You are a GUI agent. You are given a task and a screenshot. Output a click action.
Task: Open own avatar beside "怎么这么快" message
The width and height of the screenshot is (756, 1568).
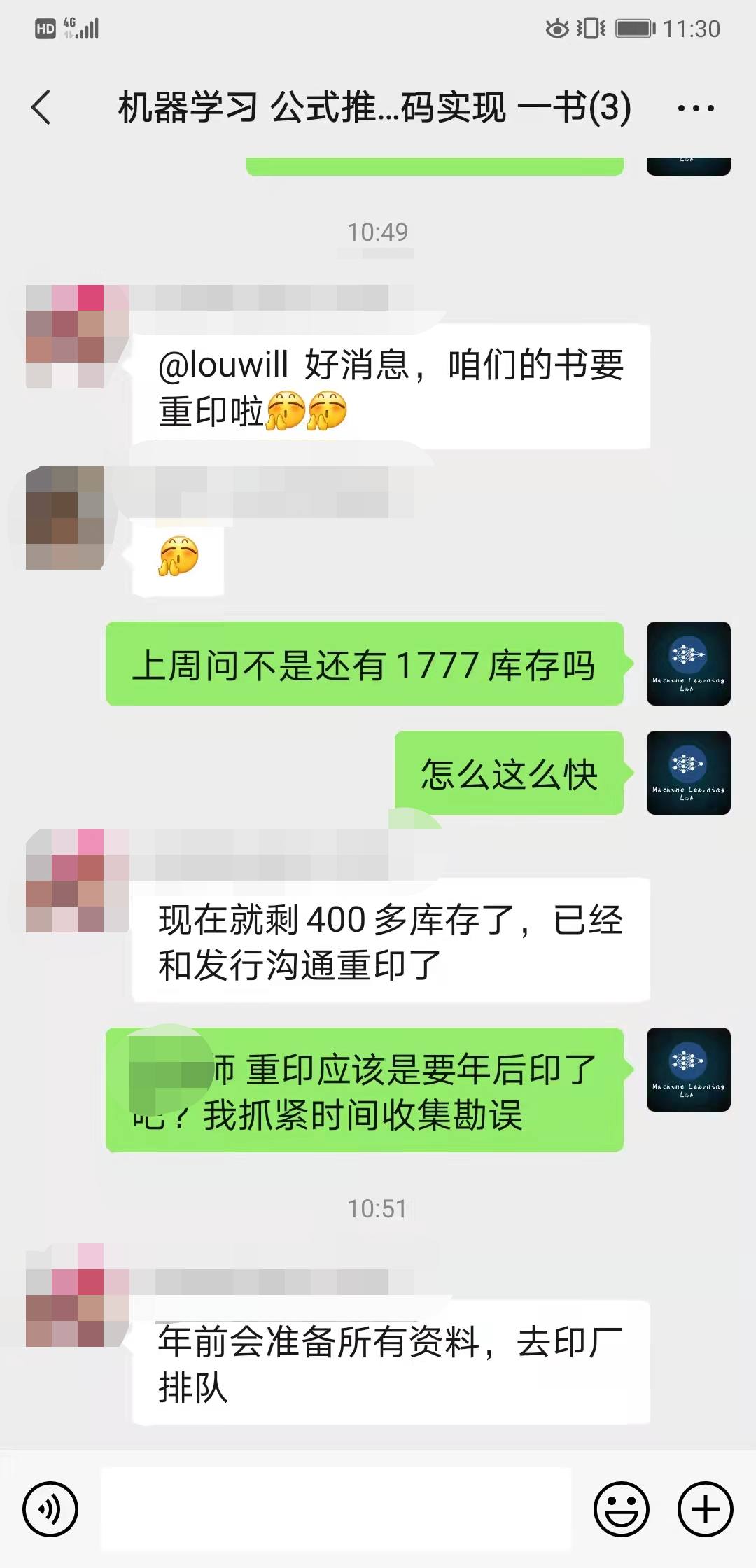point(688,773)
